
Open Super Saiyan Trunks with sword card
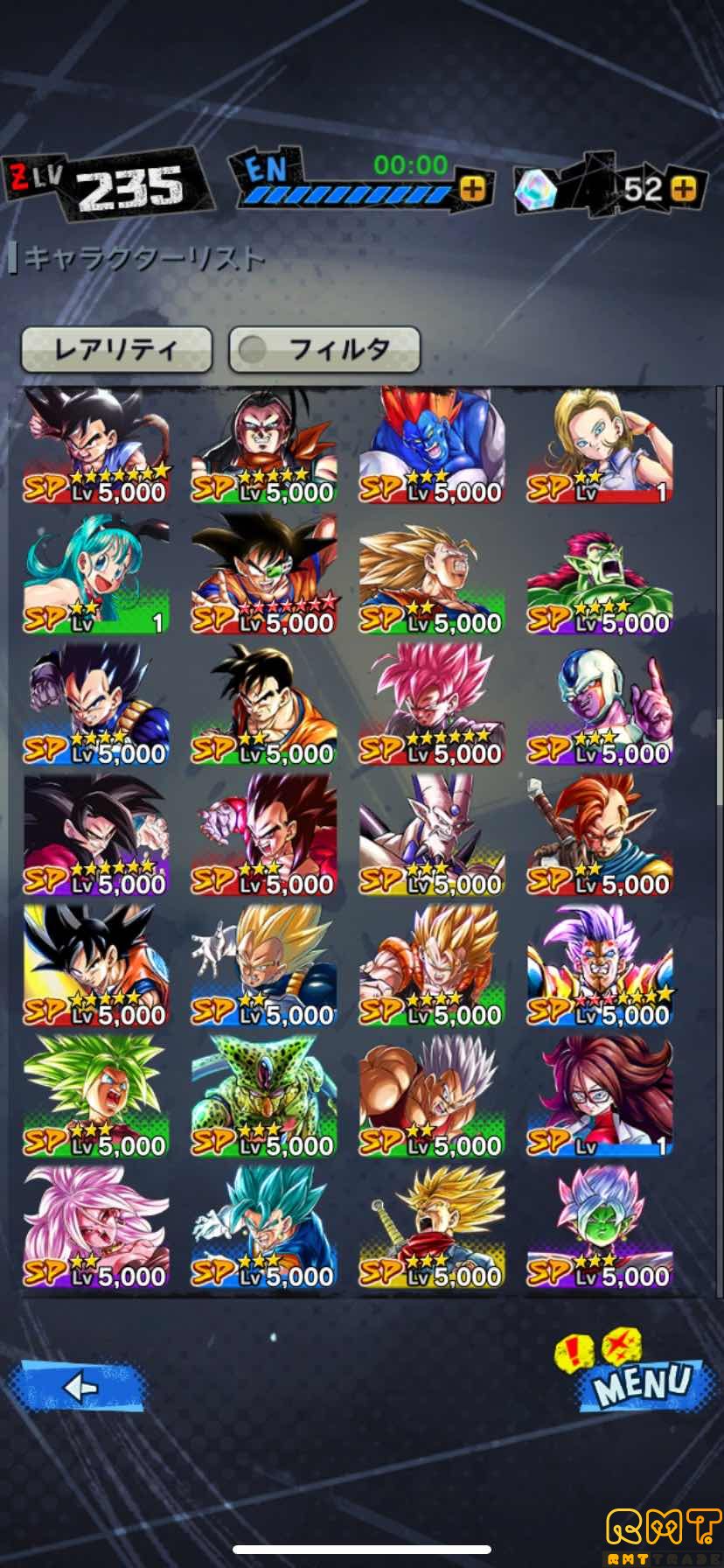432,1228
